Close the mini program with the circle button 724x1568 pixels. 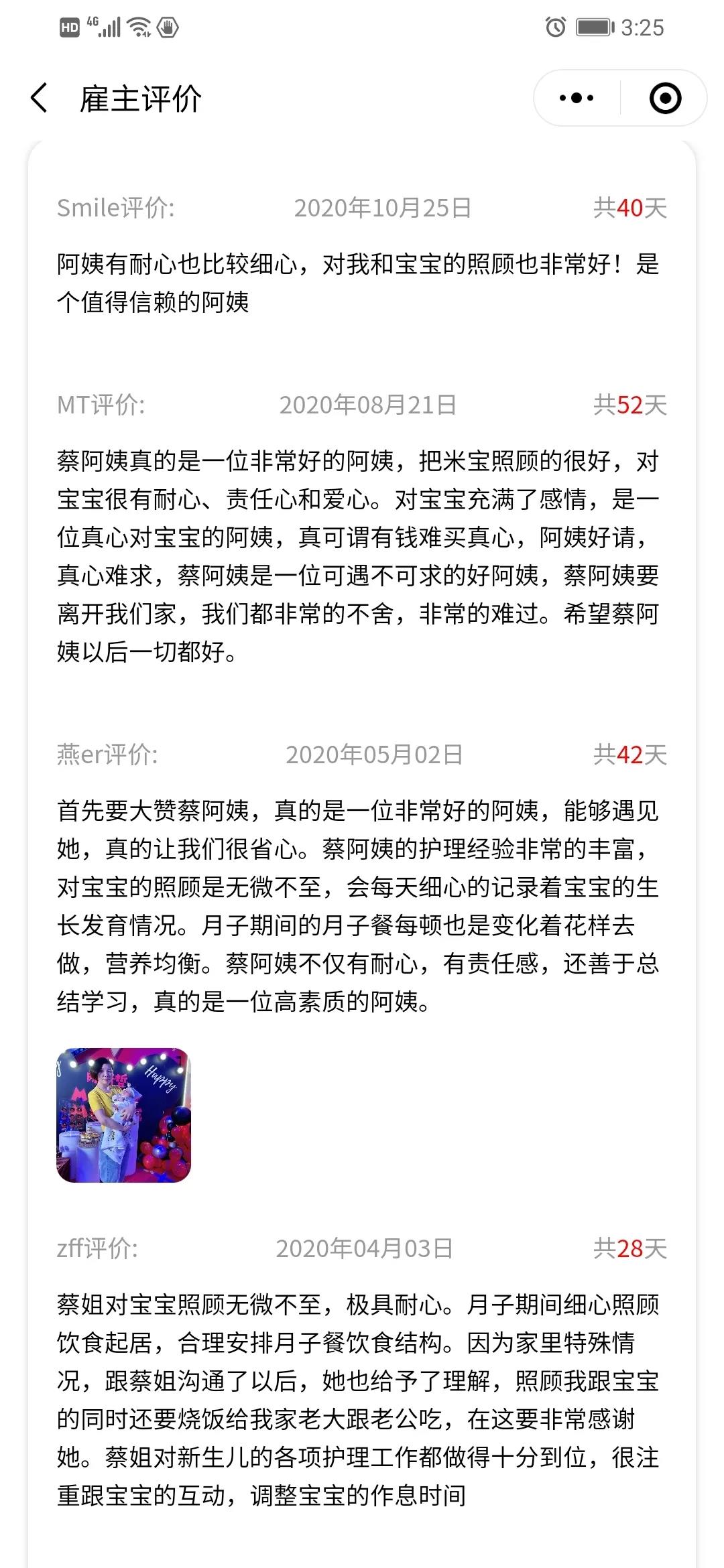(x=665, y=99)
